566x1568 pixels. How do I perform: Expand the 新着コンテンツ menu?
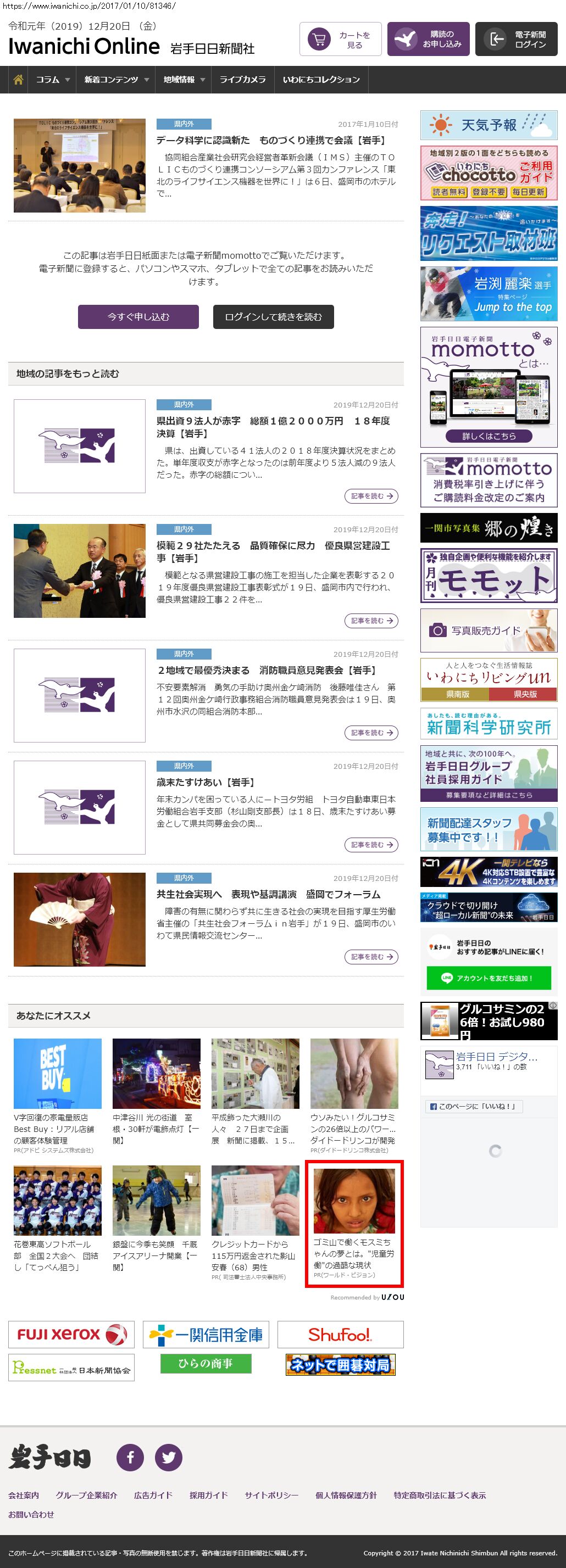[116, 80]
